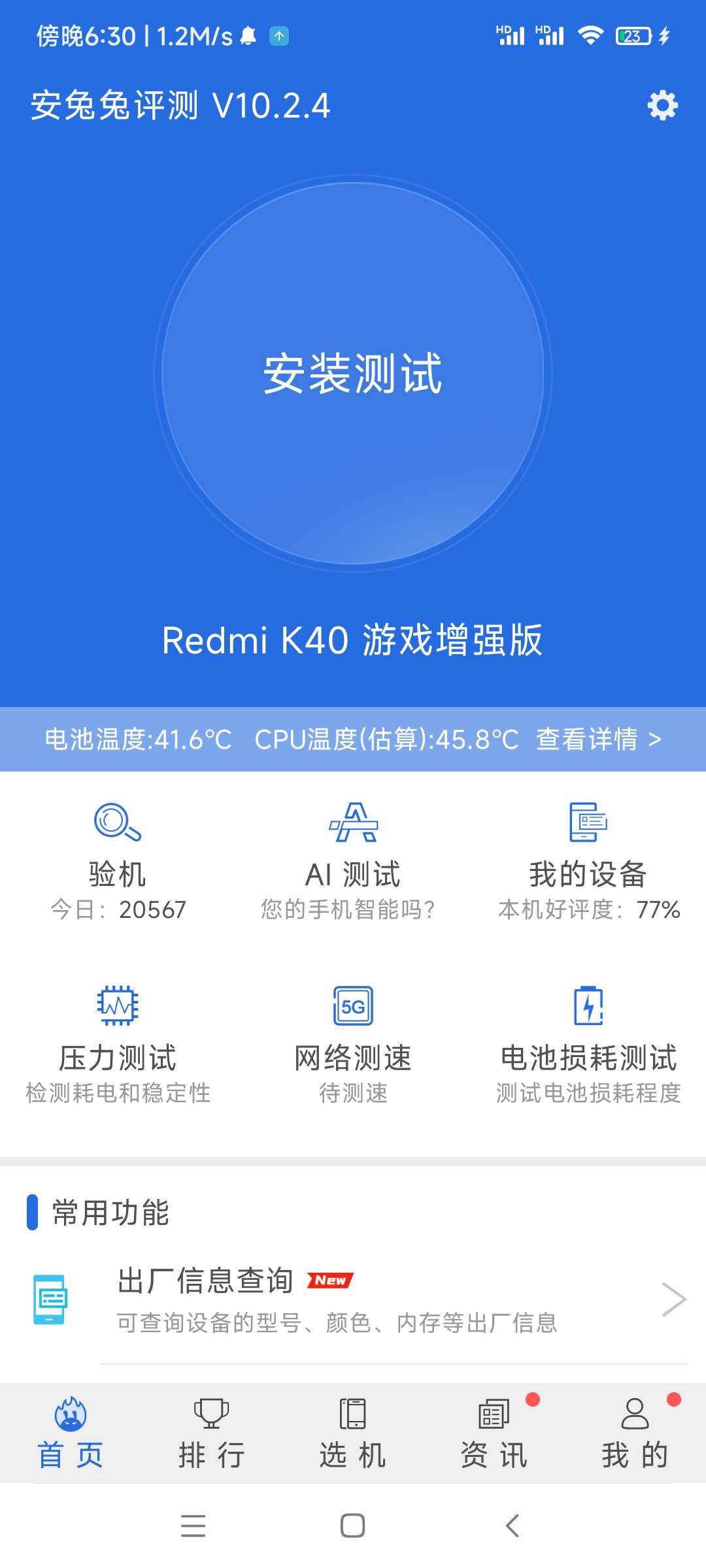
Task: Switch to the 选机 tab
Action: [x=352, y=1433]
